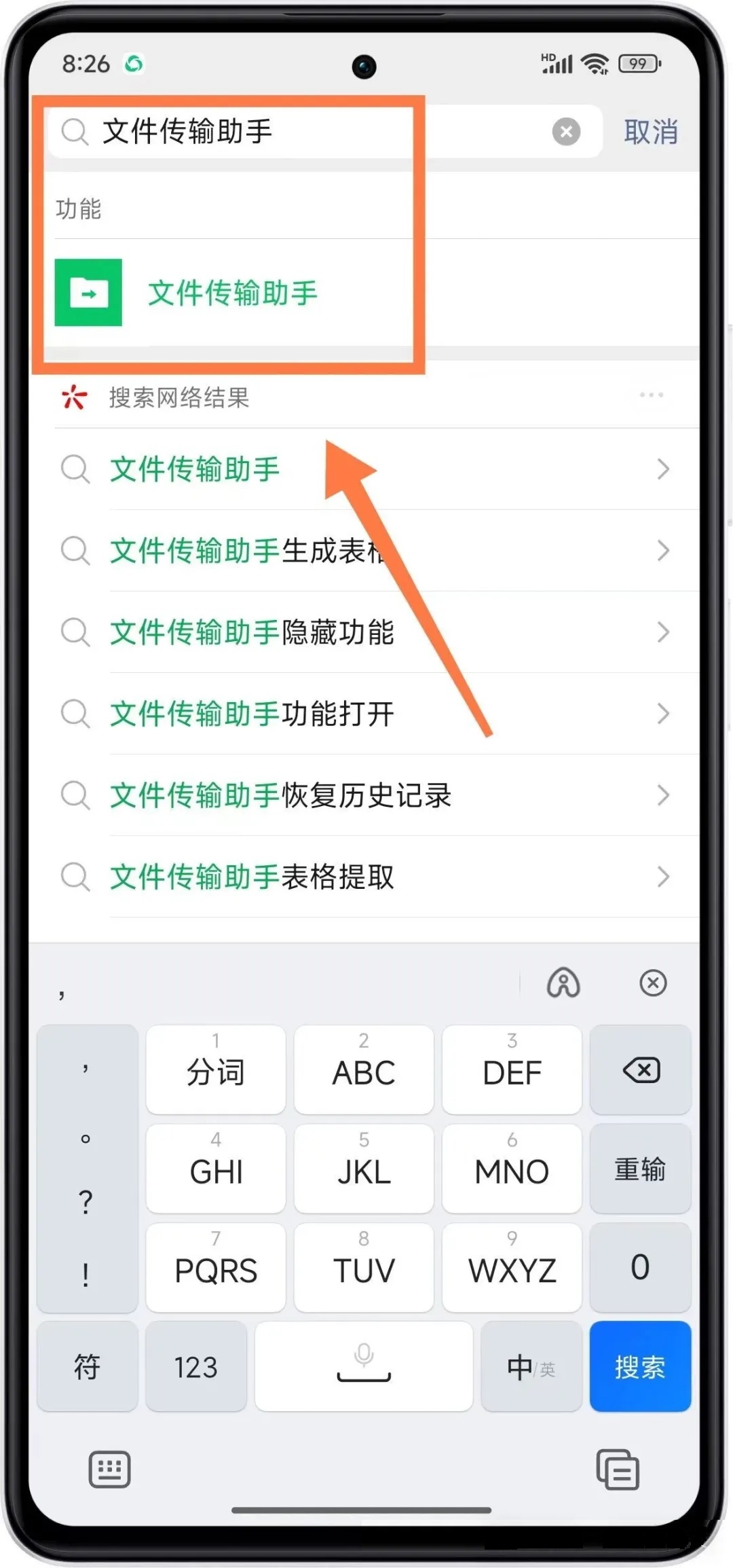Screen dimensions: 733x1568
Task: Tap the search field with 文件传输助手
Action: [x=305, y=132]
